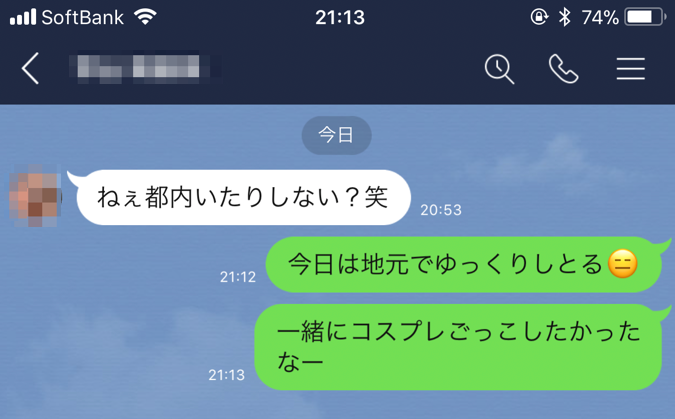This screenshot has height=419, width=675.
Task: Search within this conversation
Action: (x=499, y=69)
